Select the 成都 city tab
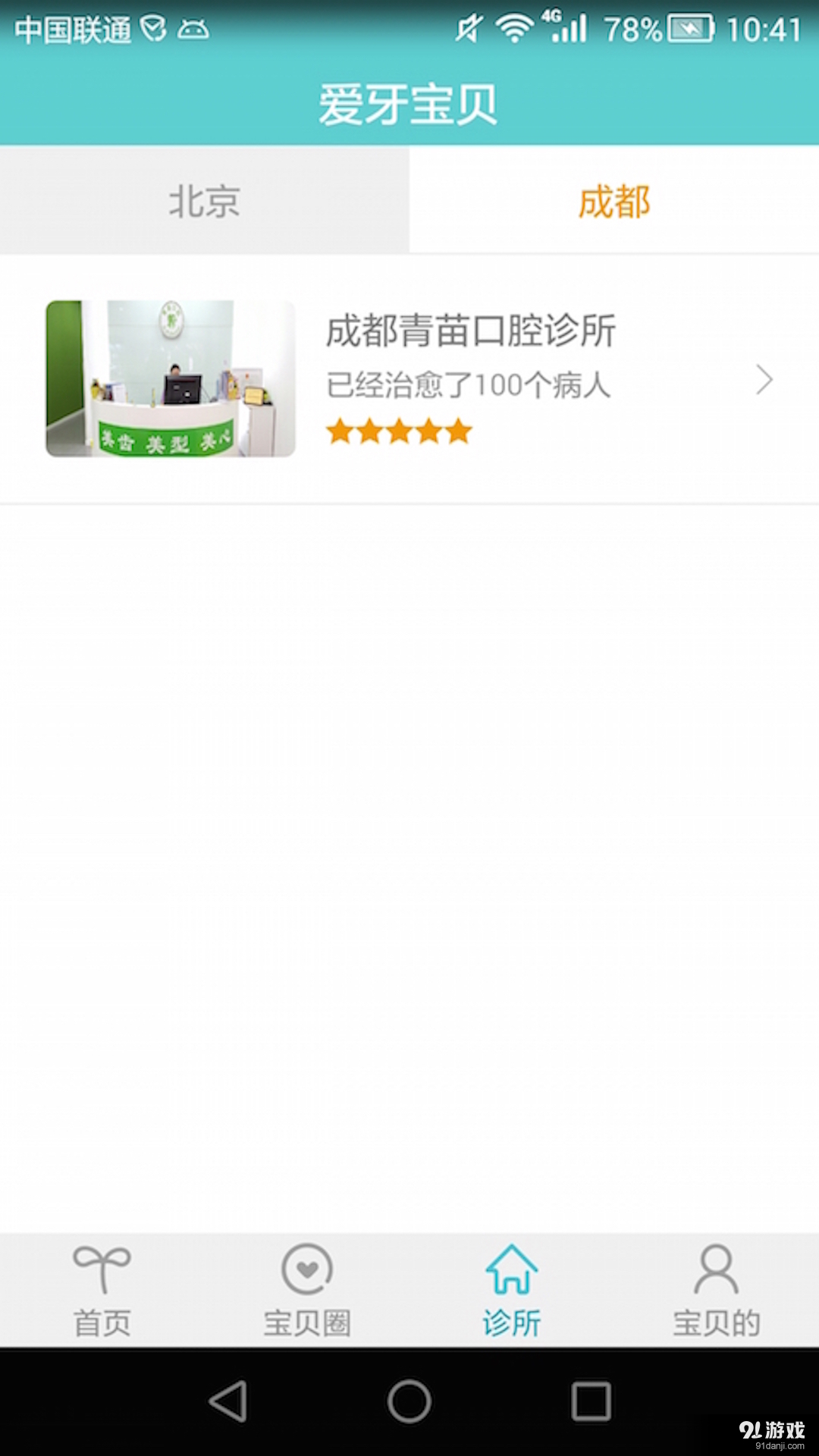Screen dimensions: 819x1456 [x=614, y=201]
